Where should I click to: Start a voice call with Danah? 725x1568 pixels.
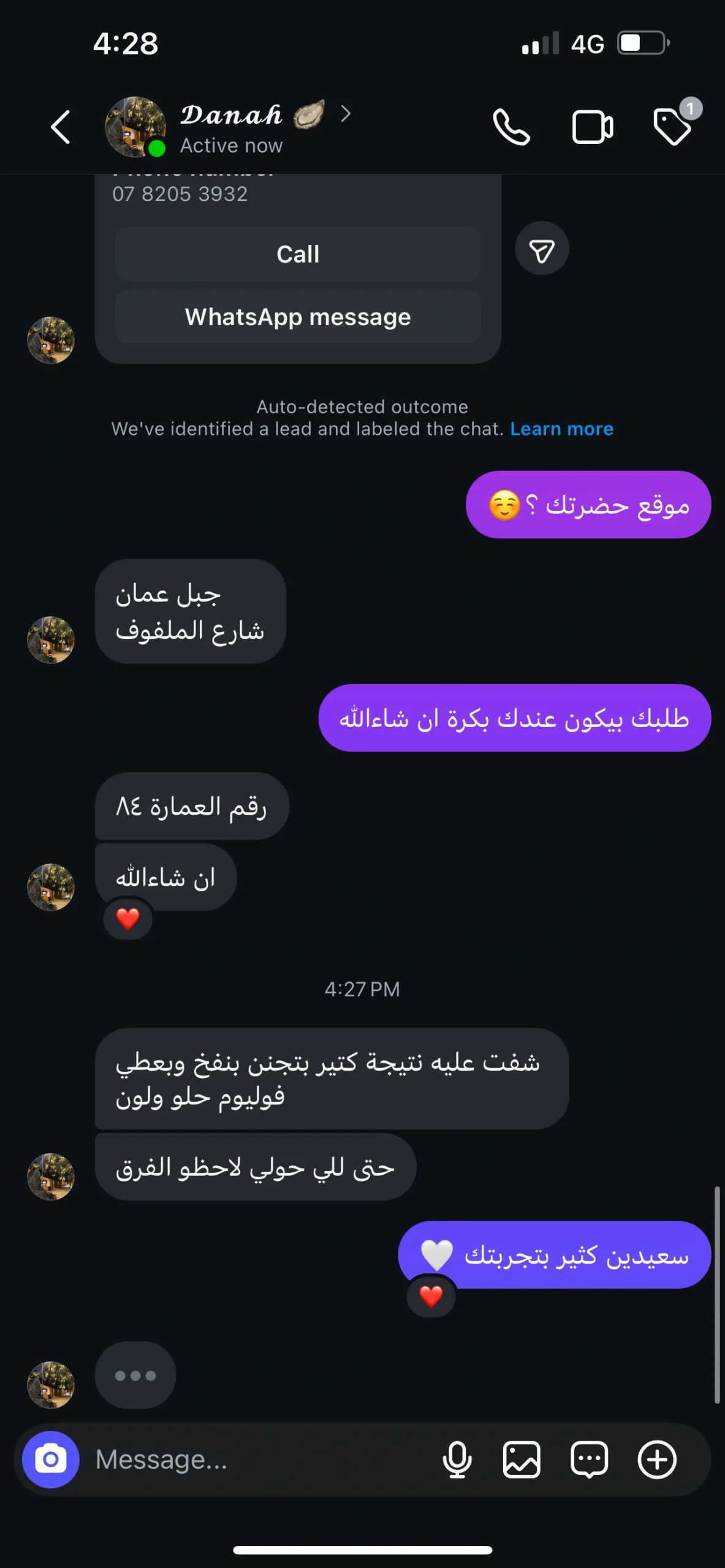pos(511,127)
